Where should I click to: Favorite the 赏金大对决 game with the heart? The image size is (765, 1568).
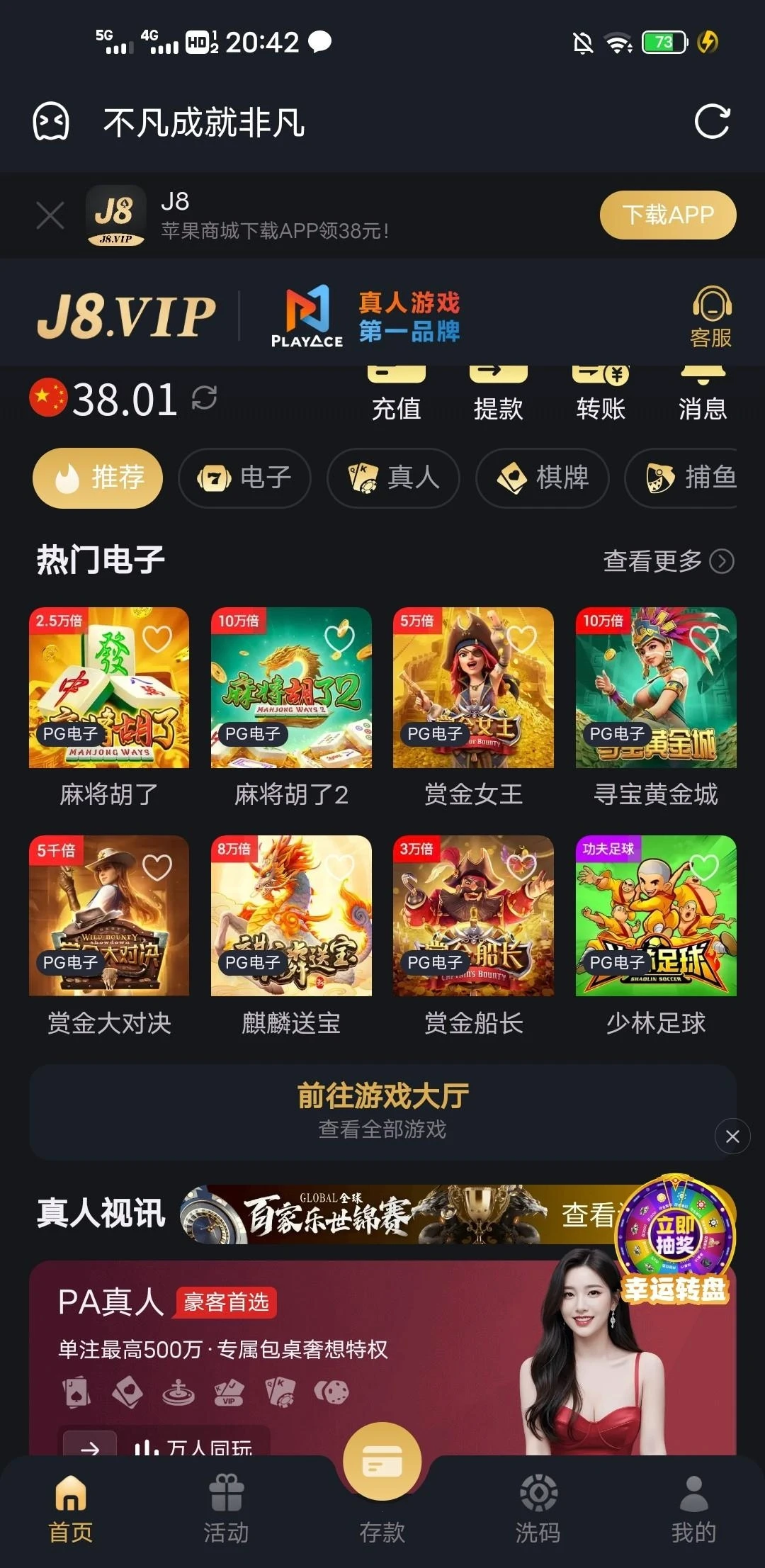pyautogui.click(x=157, y=867)
